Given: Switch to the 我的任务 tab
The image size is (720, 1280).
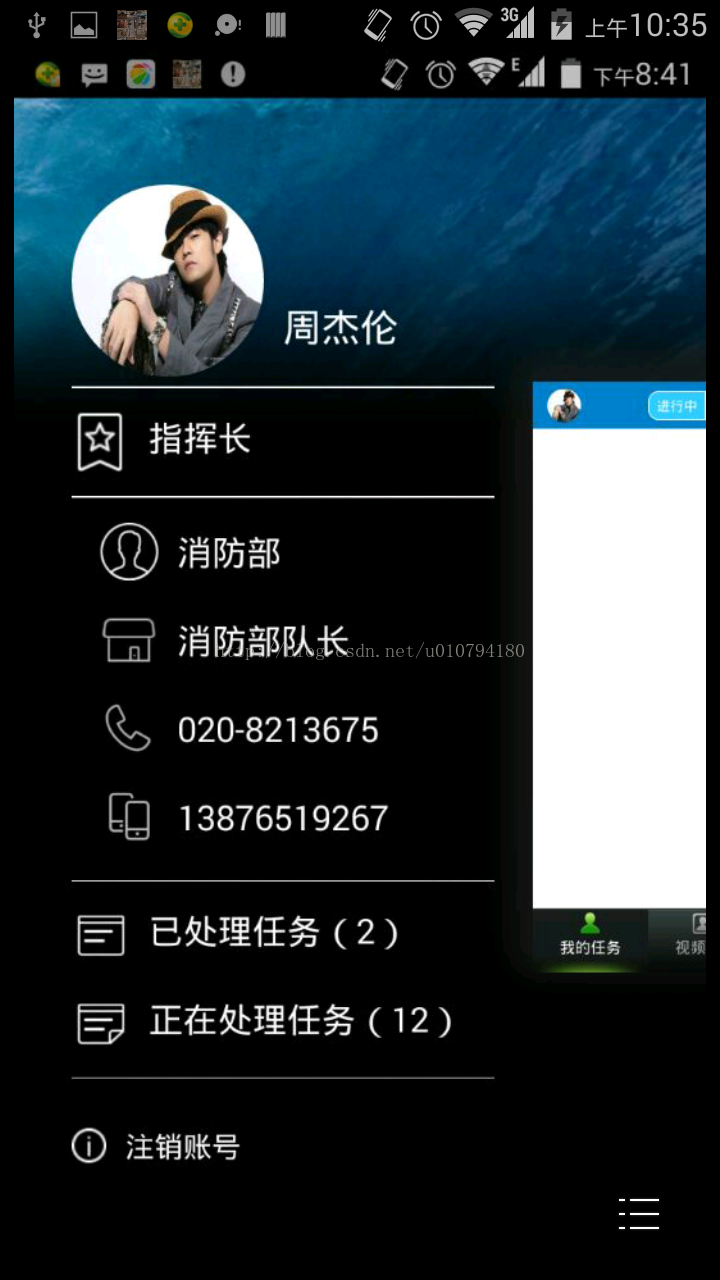Looking at the screenshot, I should point(590,937).
